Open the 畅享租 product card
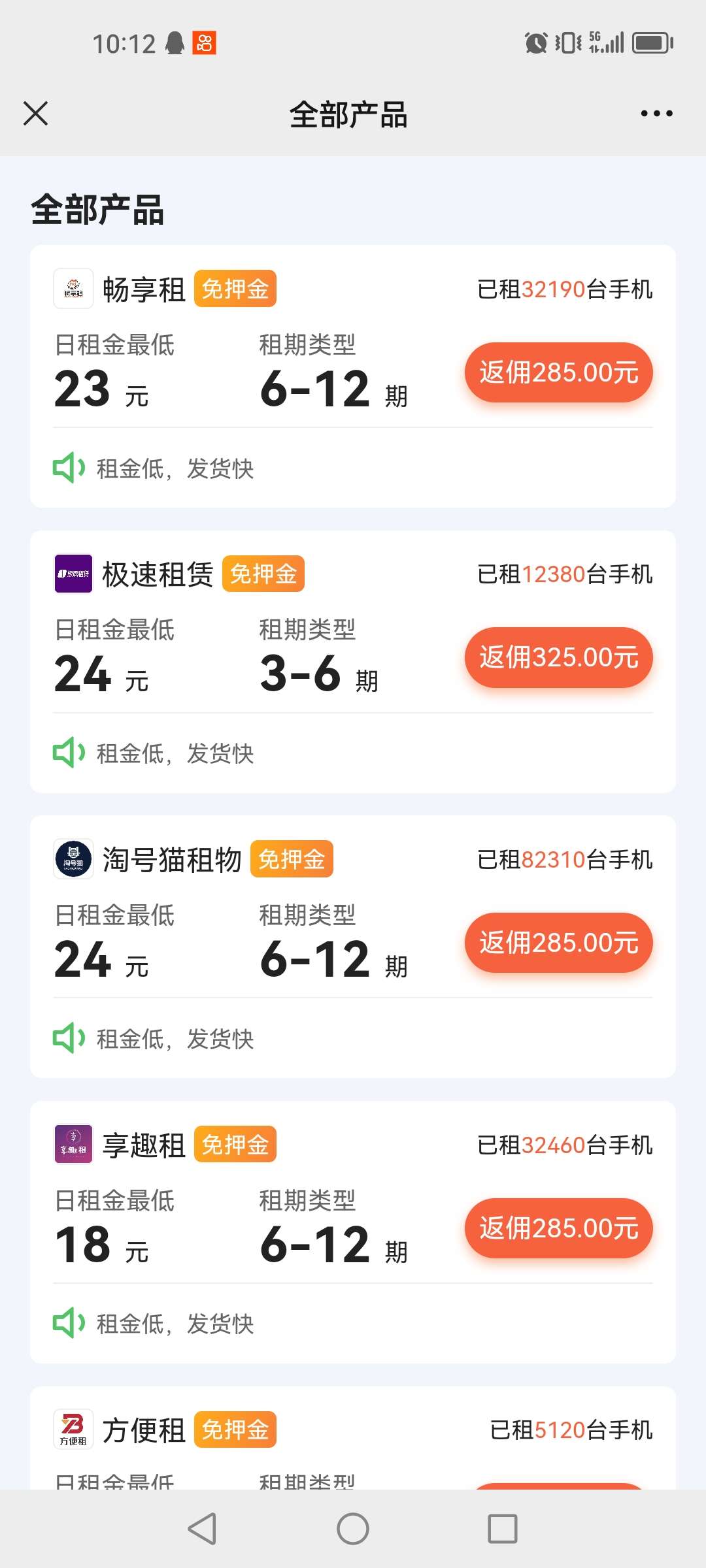Image resolution: width=706 pixels, height=1568 pixels. 144,289
